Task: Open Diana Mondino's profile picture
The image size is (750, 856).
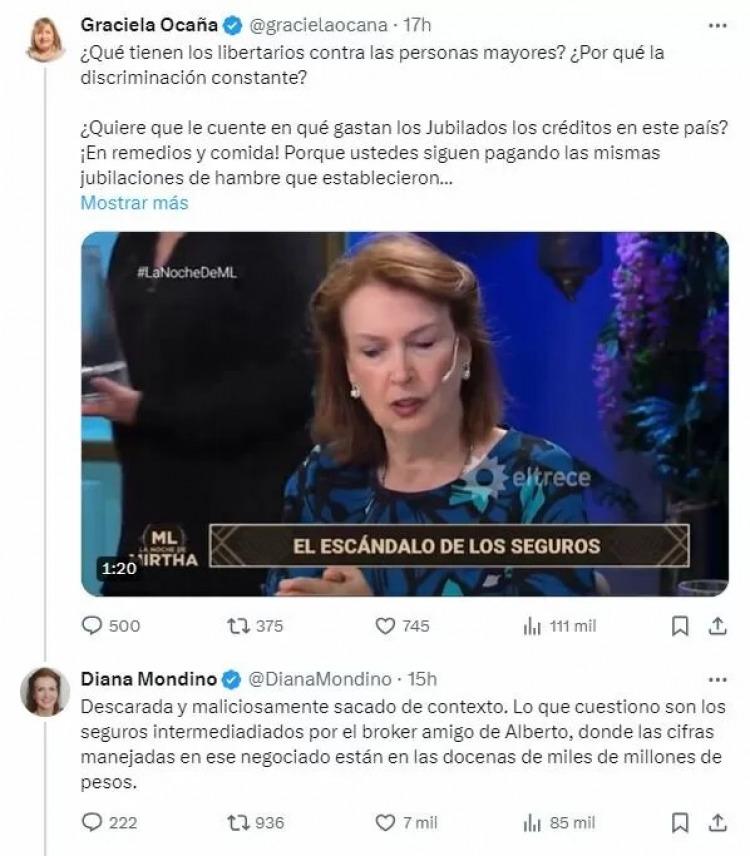Action: pyautogui.click(x=46, y=692)
